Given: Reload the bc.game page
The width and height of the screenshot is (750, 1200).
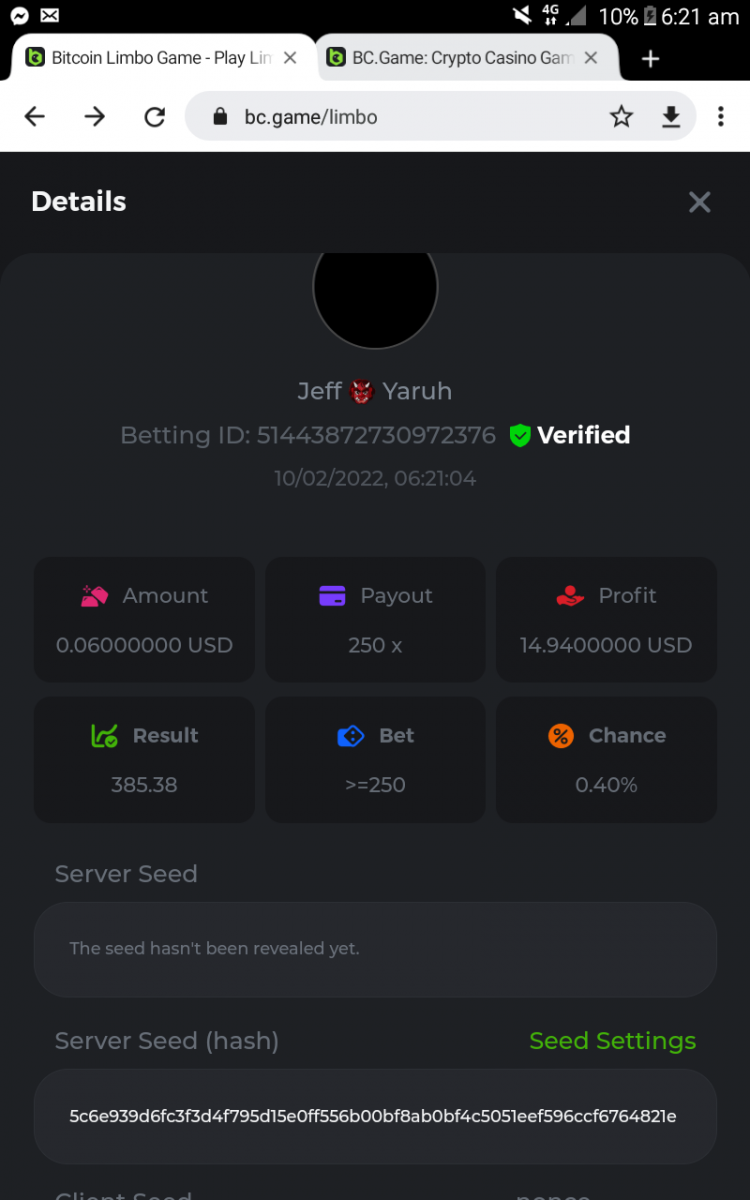Looking at the screenshot, I should [x=154, y=117].
